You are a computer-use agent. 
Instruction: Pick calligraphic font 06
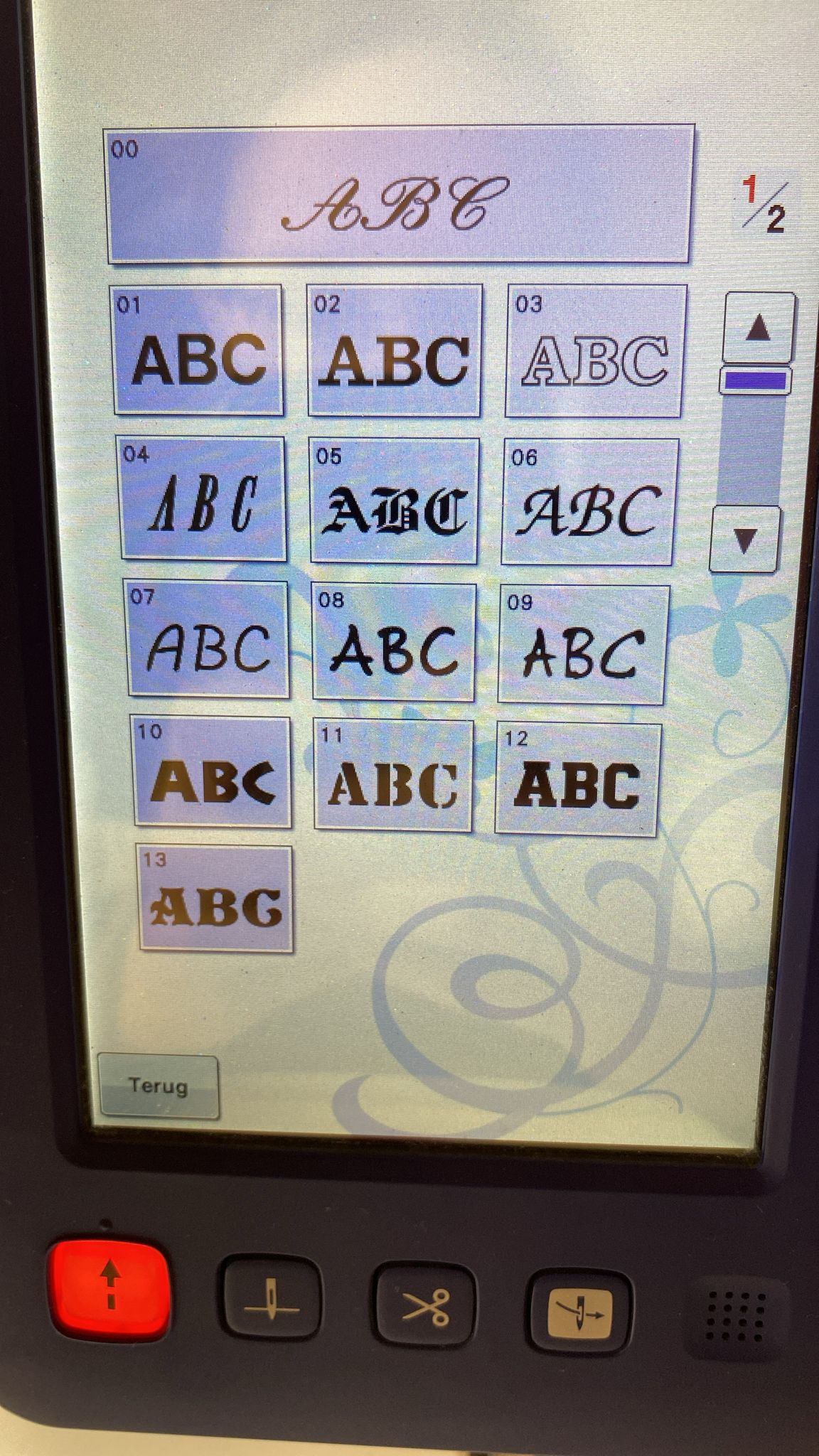[x=589, y=502]
